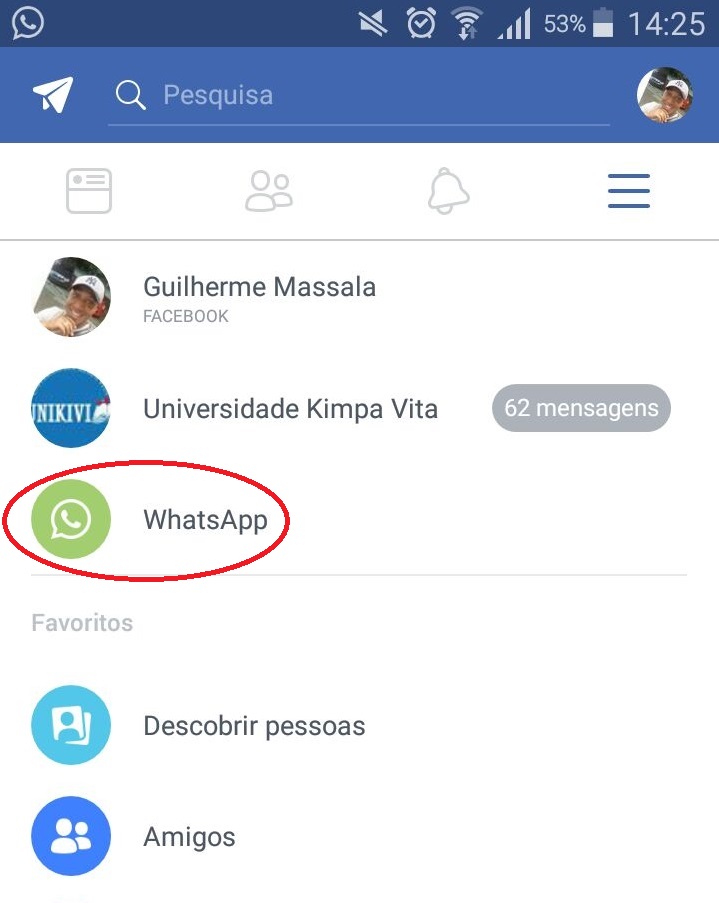Open Guilherme Massala profile
Image resolution: width=719 pixels, height=903 pixels.
point(258,298)
